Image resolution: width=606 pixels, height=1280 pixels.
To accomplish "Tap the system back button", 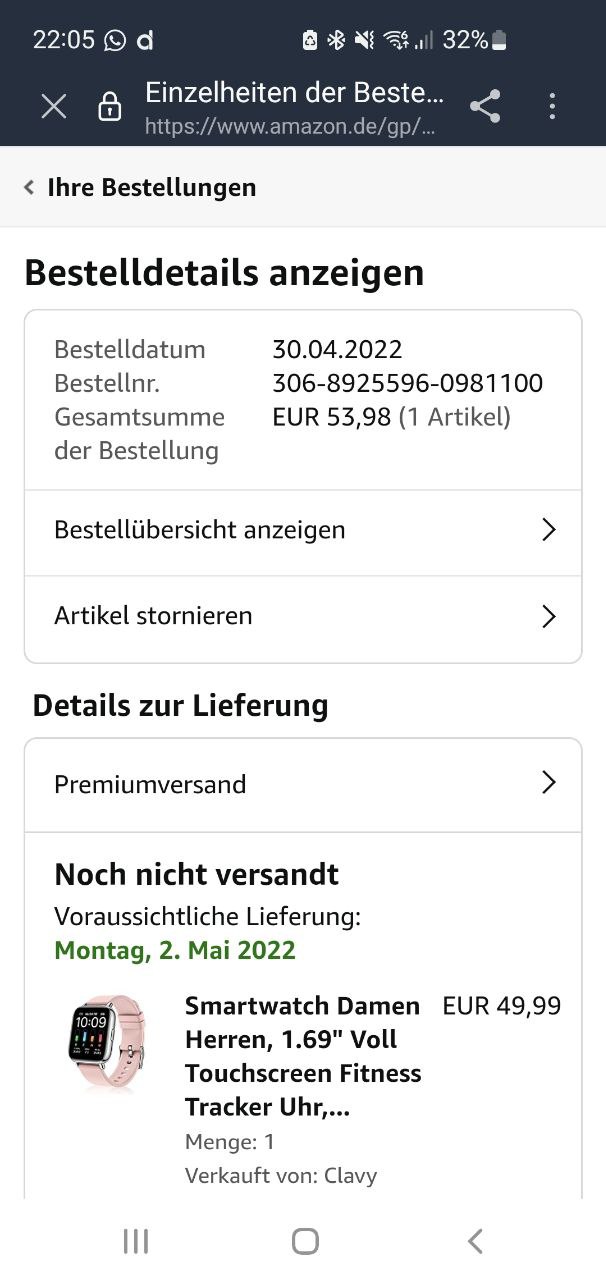I will point(475,1241).
